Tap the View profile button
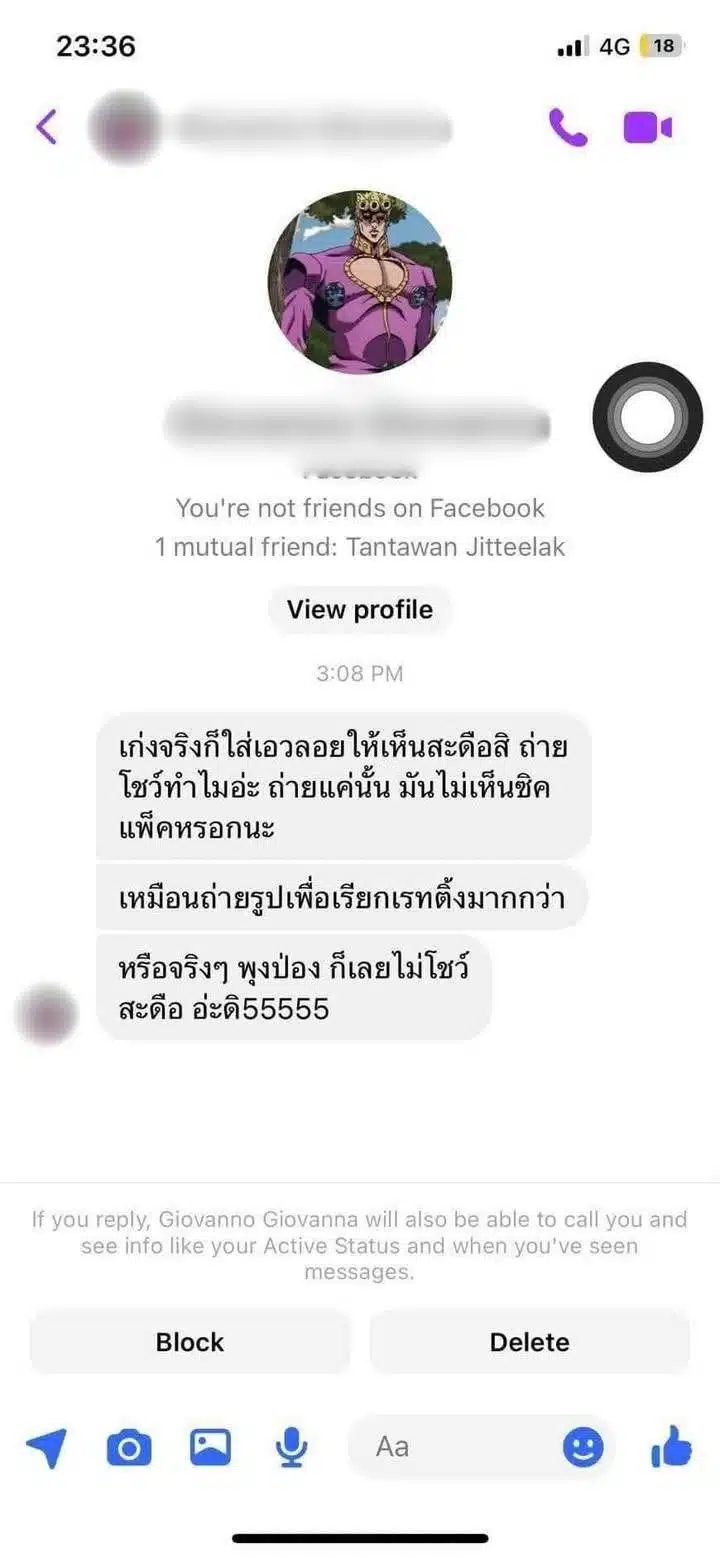720x1558 pixels. [x=360, y=610]
